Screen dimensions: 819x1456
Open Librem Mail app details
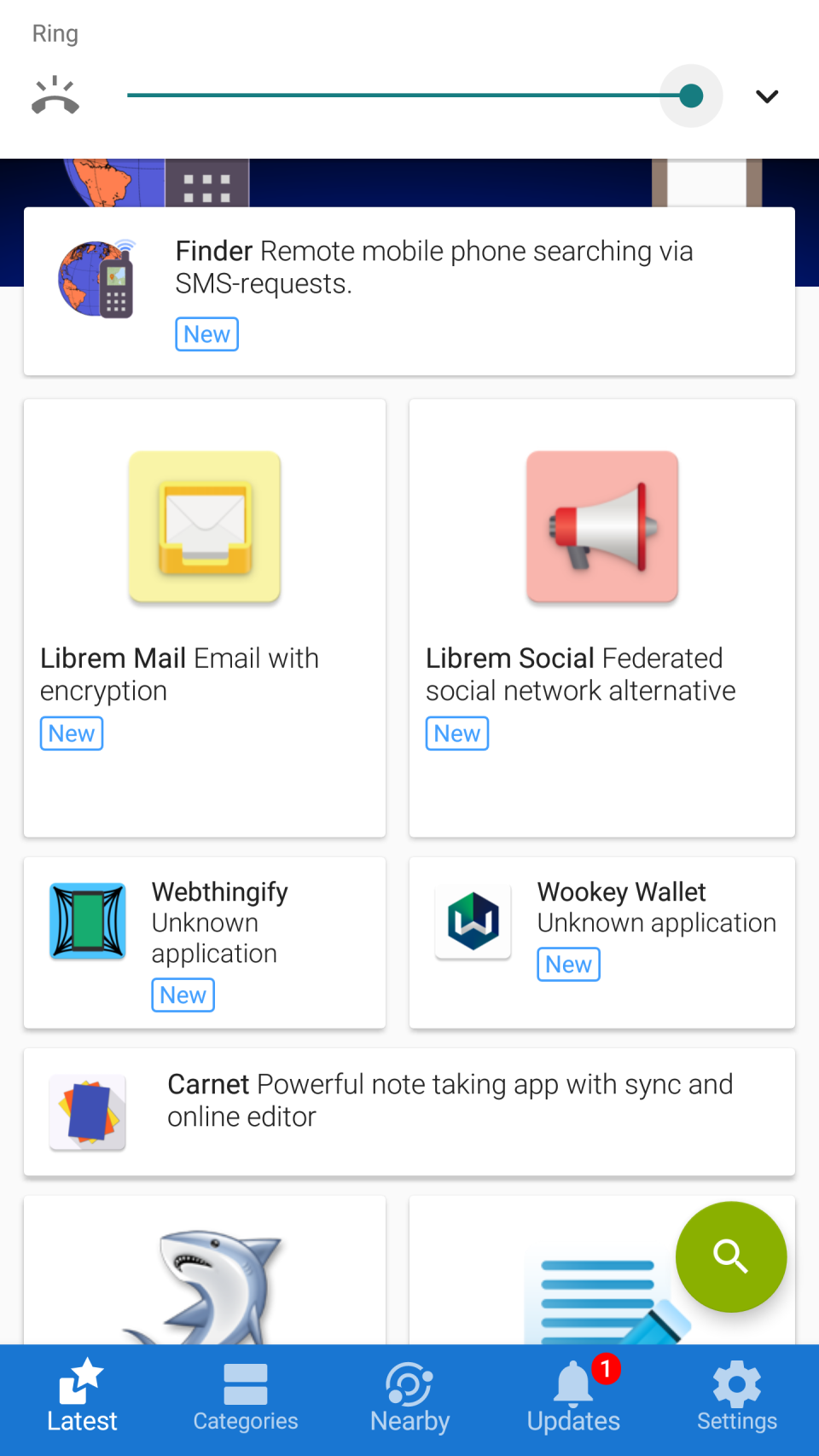205,618
